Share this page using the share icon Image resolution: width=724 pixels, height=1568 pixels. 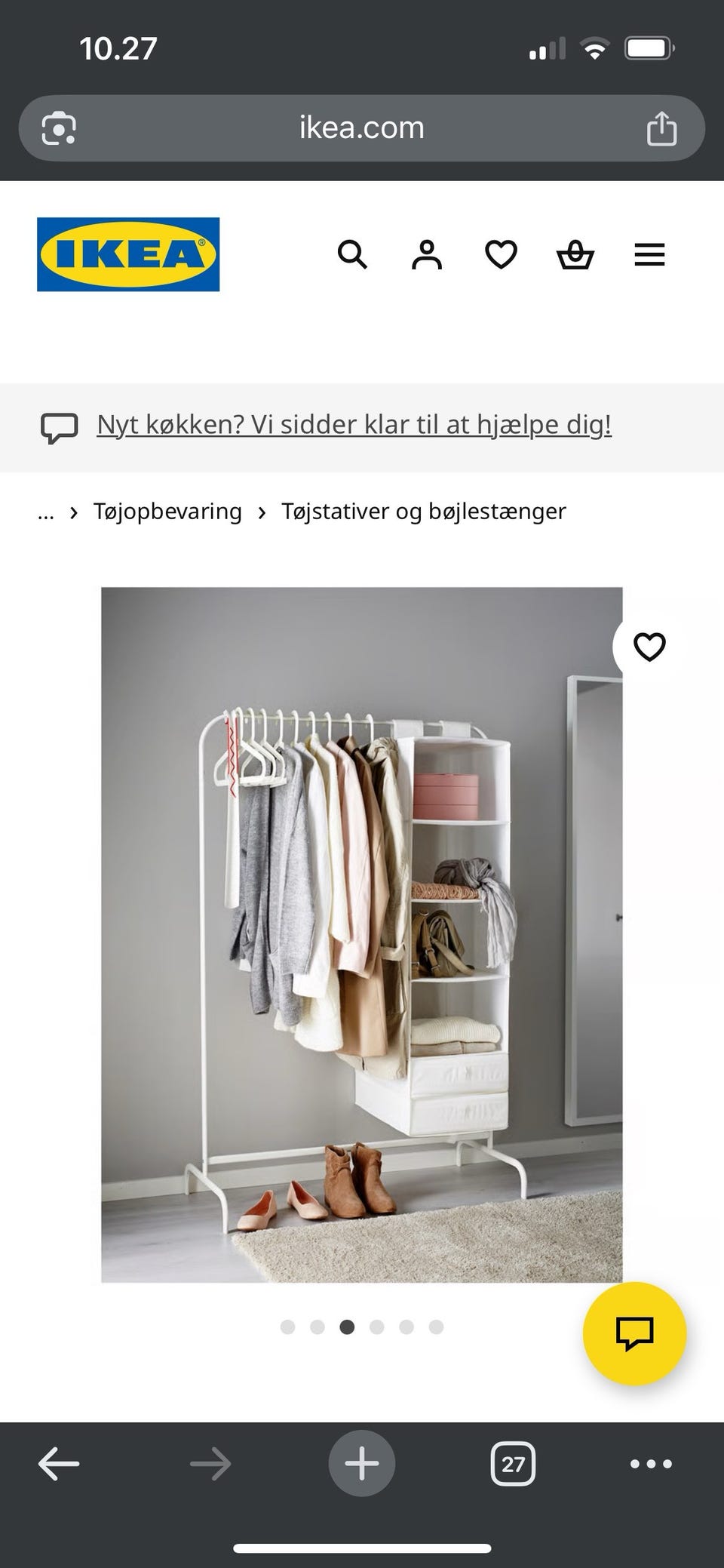pyautogui.click(x=661, y=127)
